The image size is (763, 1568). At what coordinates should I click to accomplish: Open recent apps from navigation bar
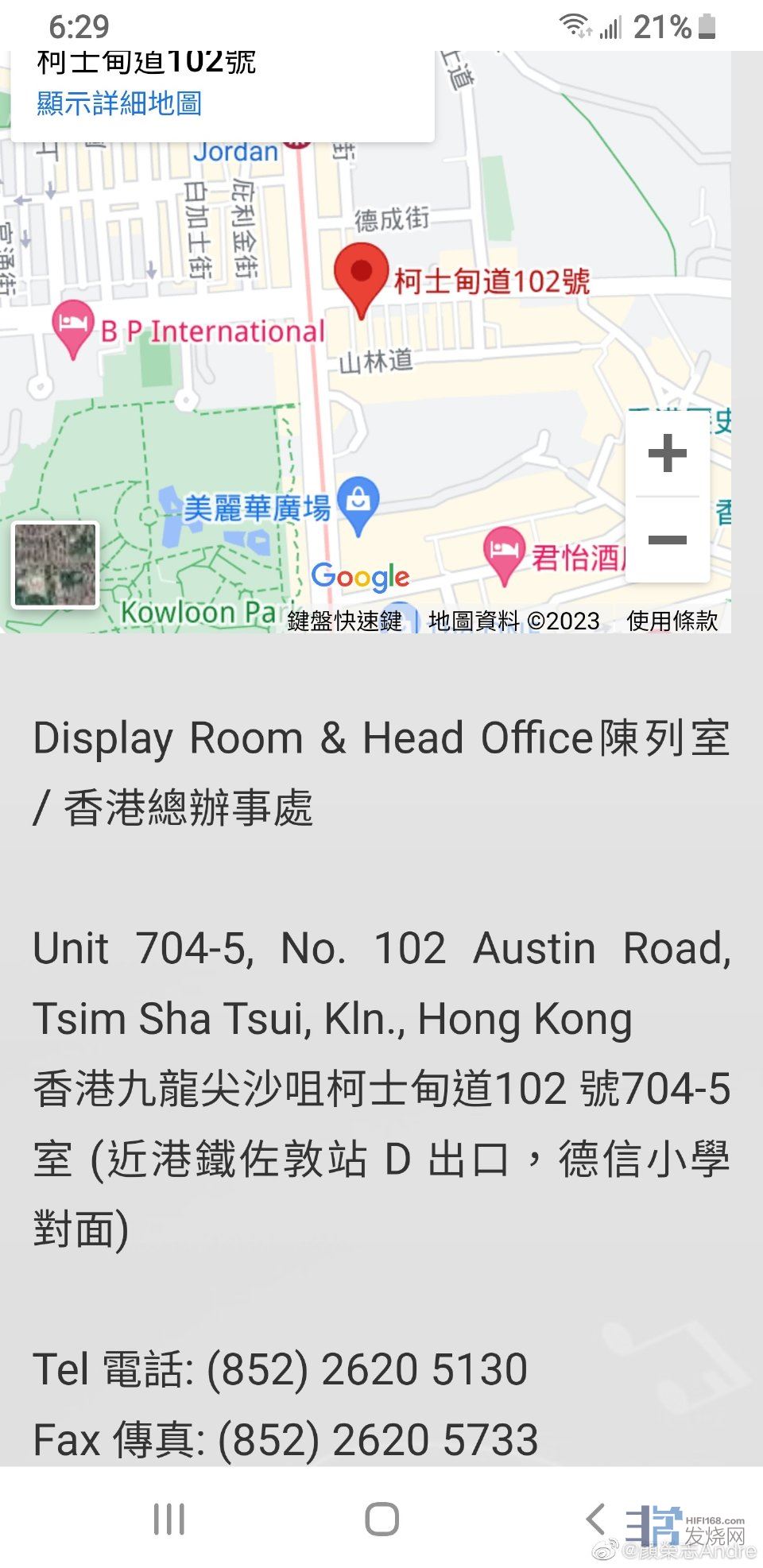pyautogui.click(x=169, y=1520)
